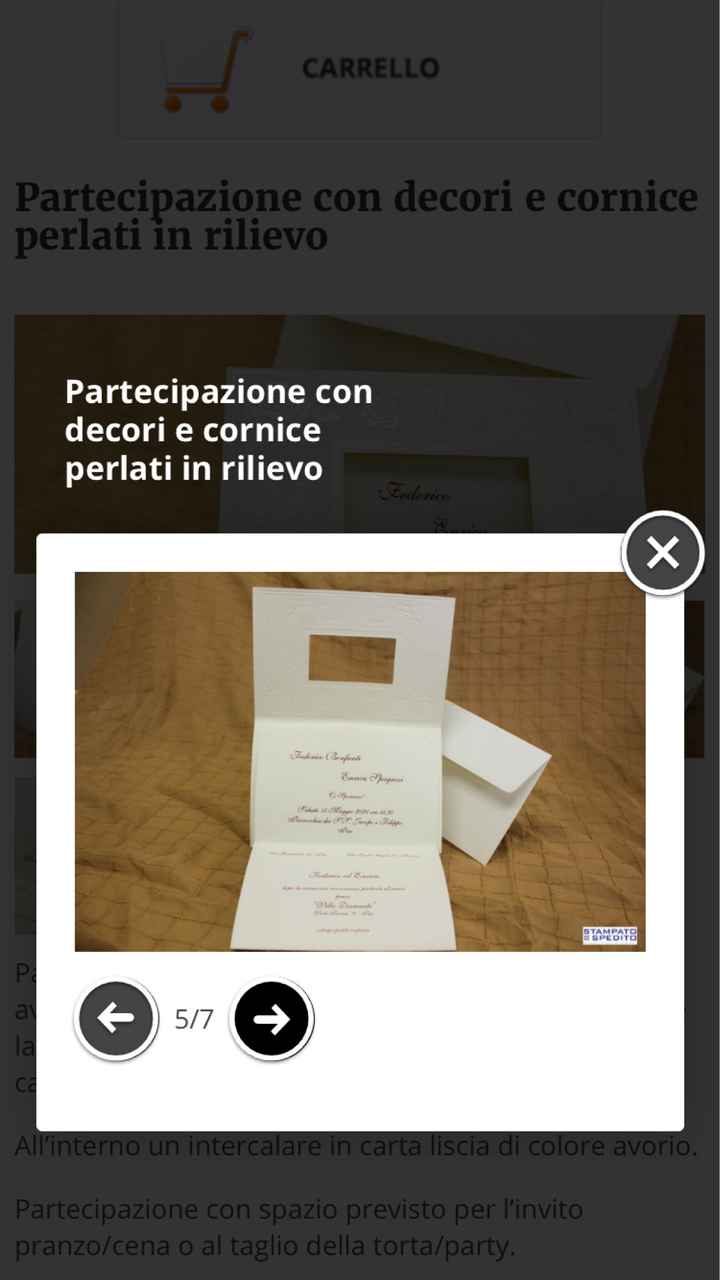Open the CARRELLO shopping cart icon

click(358, 68)
